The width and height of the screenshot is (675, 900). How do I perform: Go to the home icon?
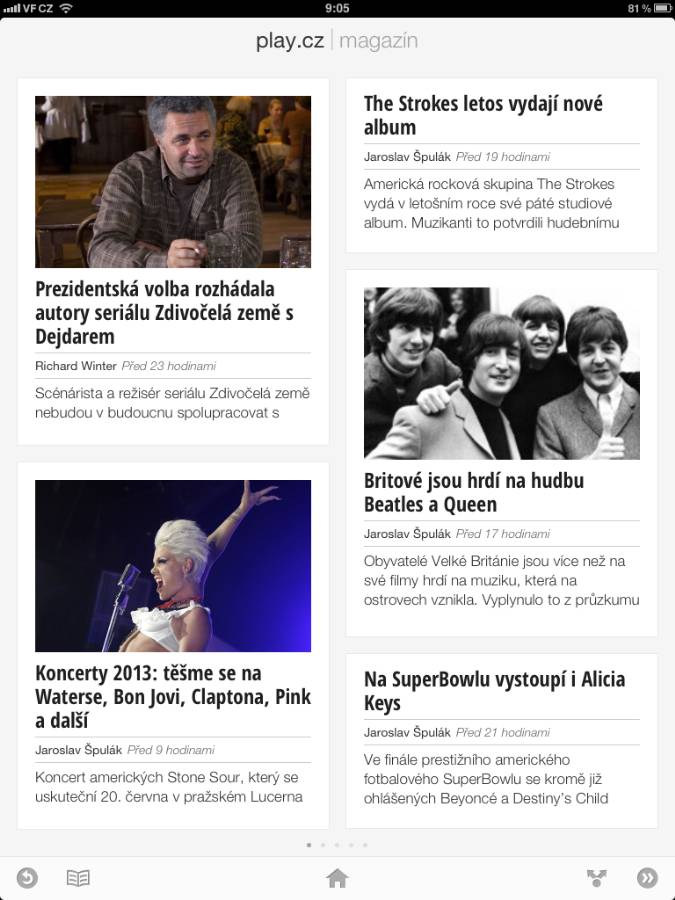tap(337, 878)
